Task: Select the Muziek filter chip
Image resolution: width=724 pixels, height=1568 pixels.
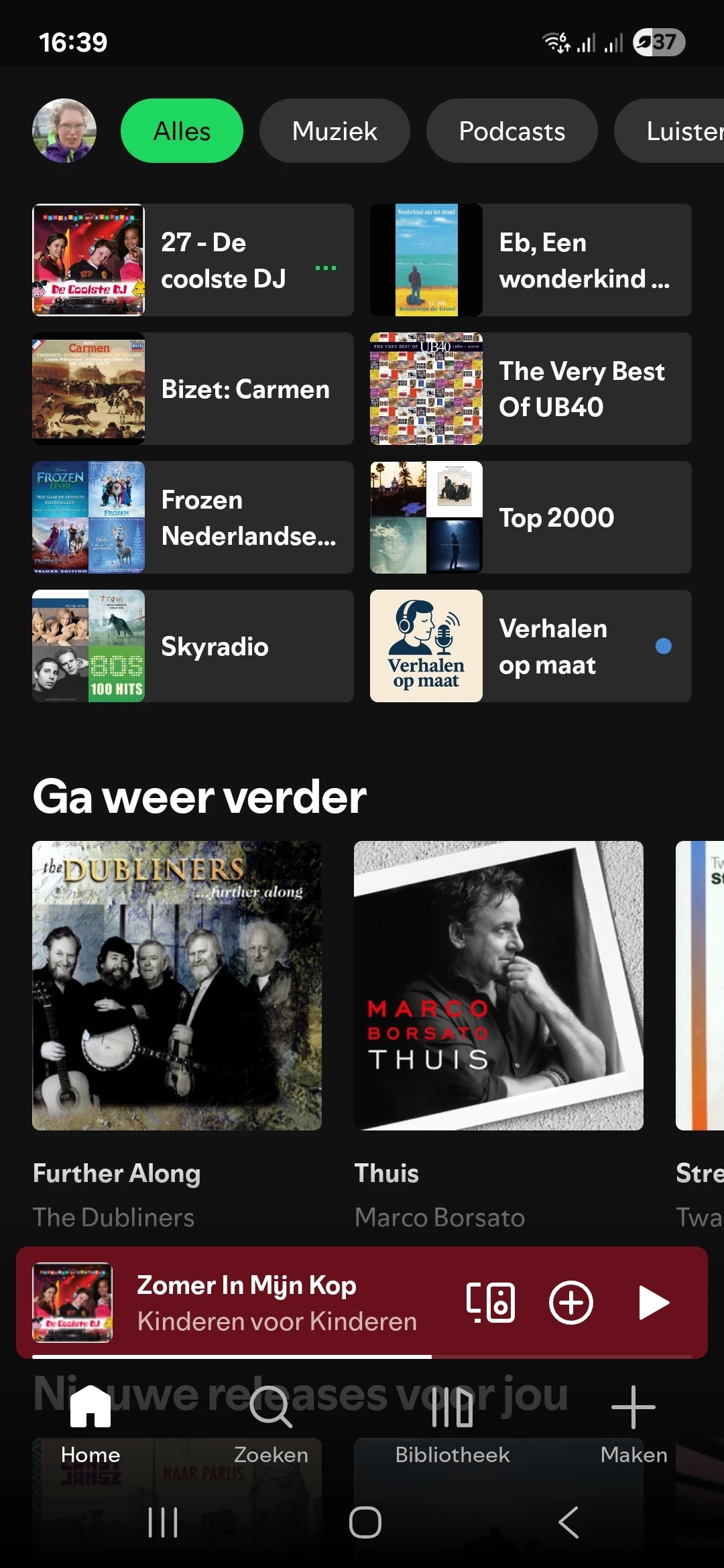Action: [335, 131]
